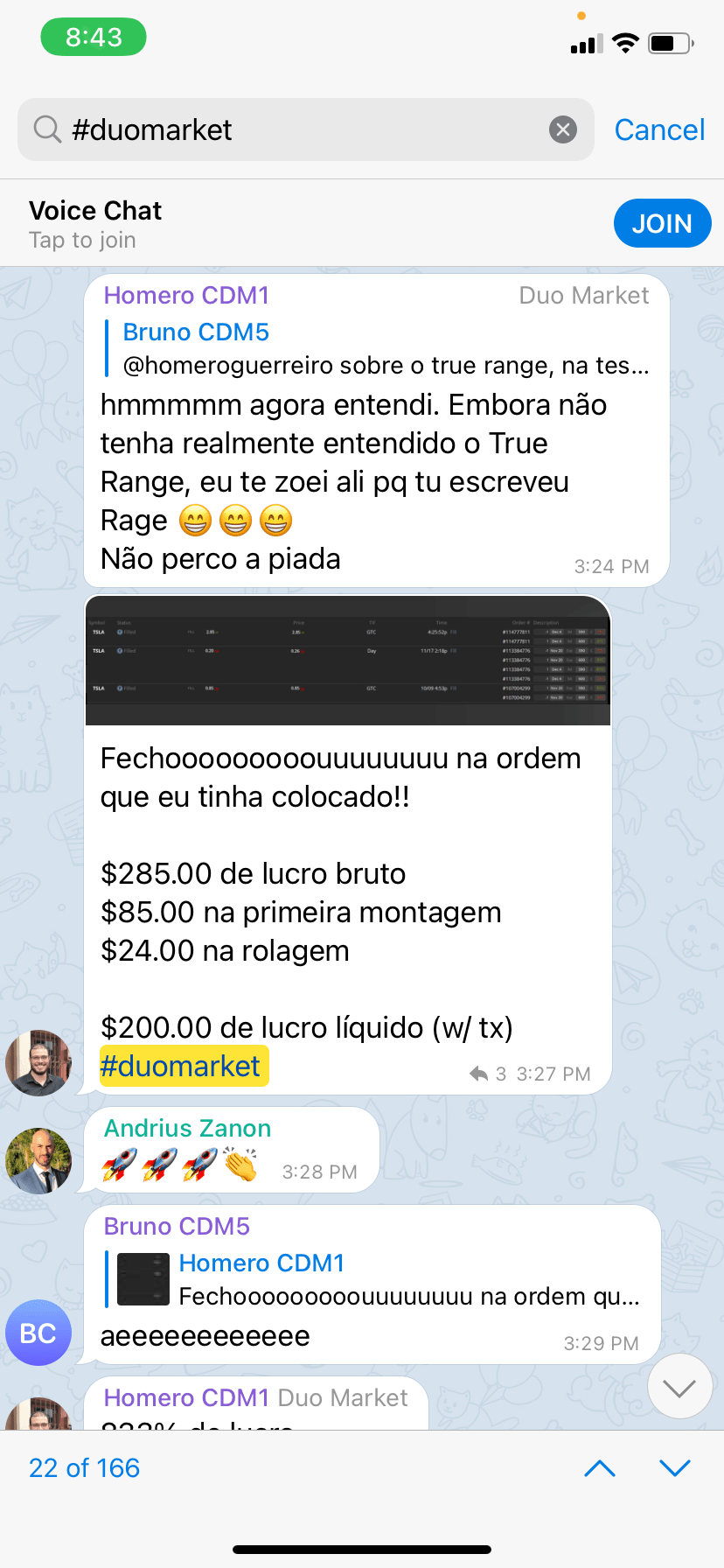Open Bruno CDM5's BC avatar
Viewport: 724px width, 1568px height.
click(38, 1333)
